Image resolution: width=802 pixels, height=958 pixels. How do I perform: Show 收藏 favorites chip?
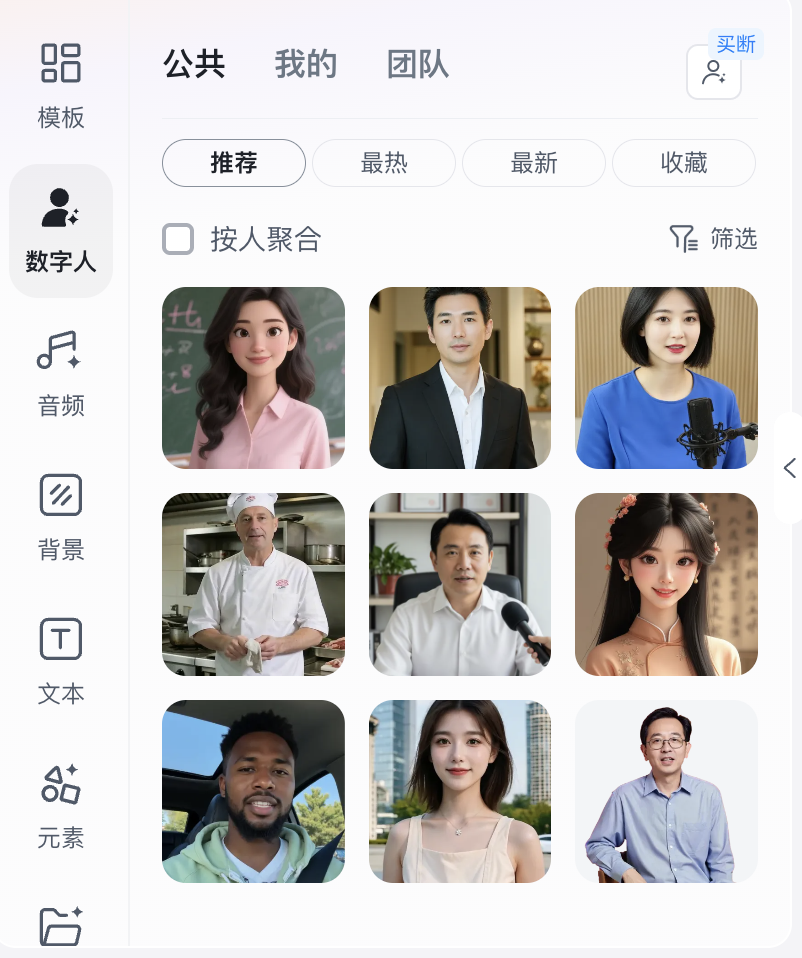pyautogui.click(x=684, y=163)
